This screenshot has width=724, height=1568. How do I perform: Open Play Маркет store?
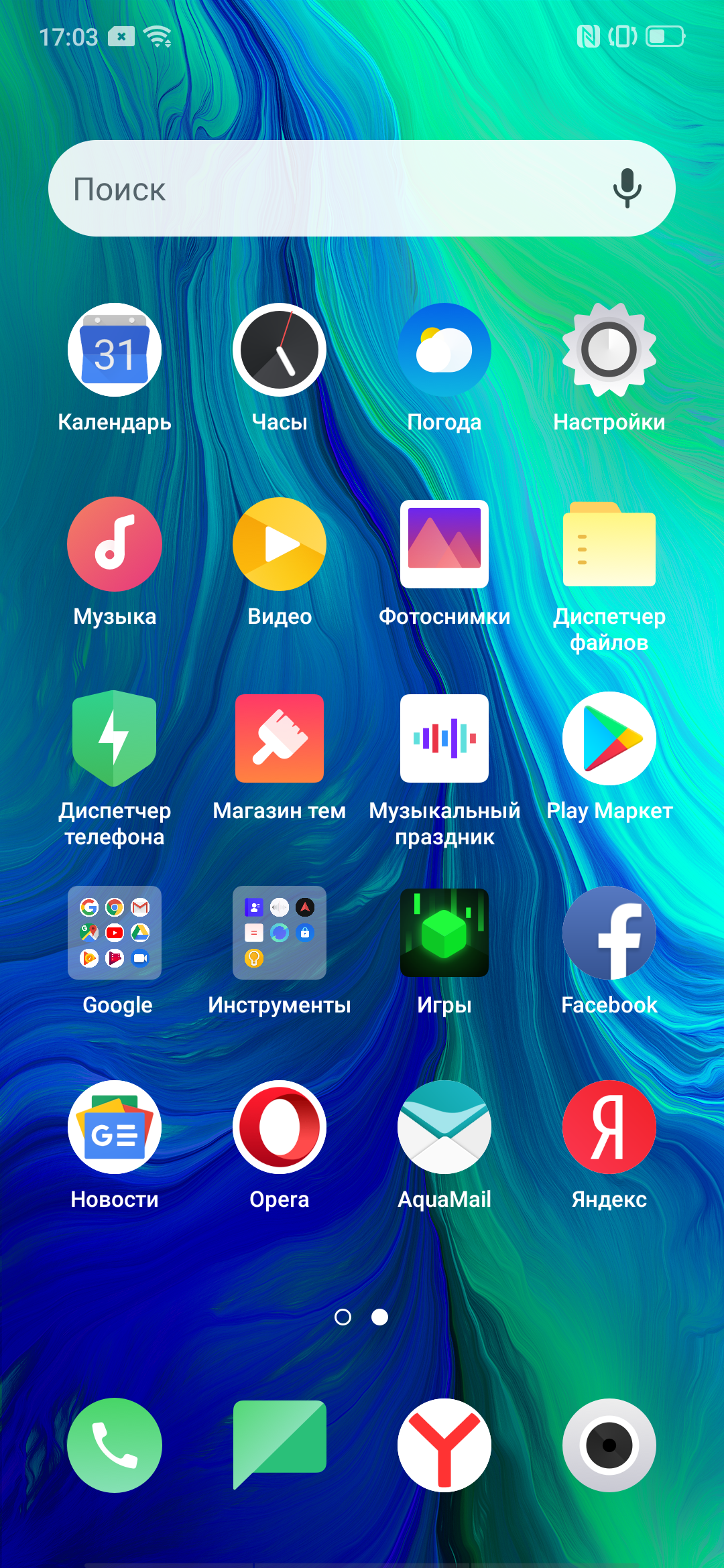click(x=609, y=738)
